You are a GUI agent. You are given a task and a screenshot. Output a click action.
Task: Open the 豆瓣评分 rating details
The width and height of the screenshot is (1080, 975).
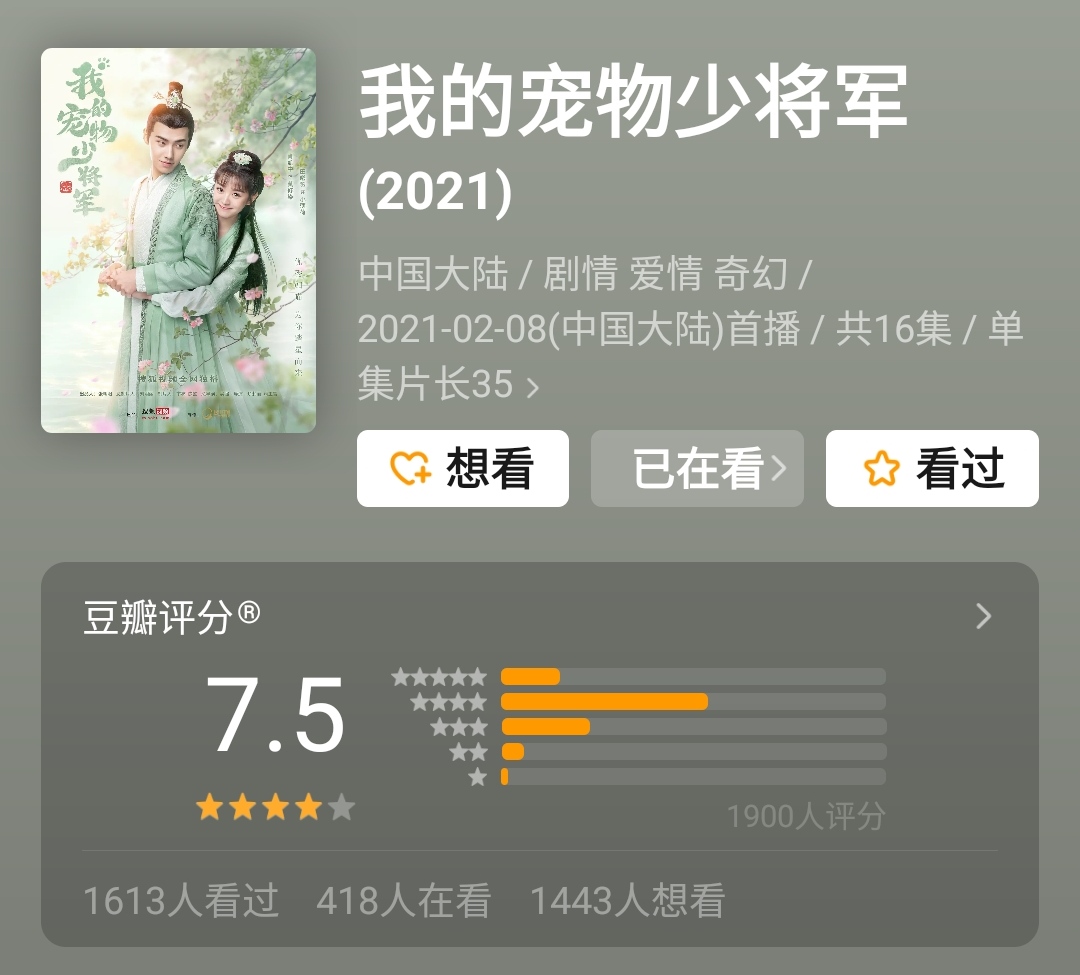point(983,616)
